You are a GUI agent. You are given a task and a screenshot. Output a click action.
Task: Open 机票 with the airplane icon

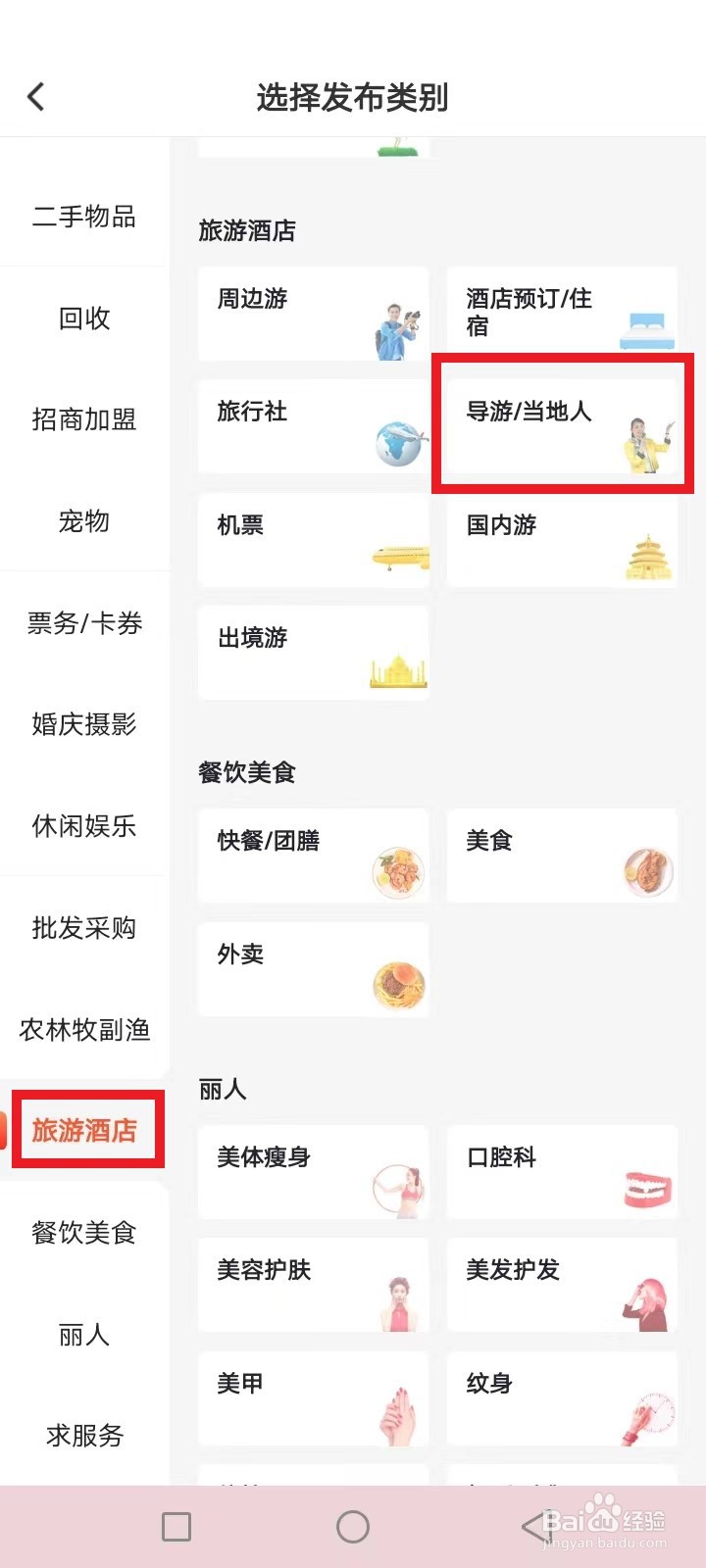click(312, 540)
